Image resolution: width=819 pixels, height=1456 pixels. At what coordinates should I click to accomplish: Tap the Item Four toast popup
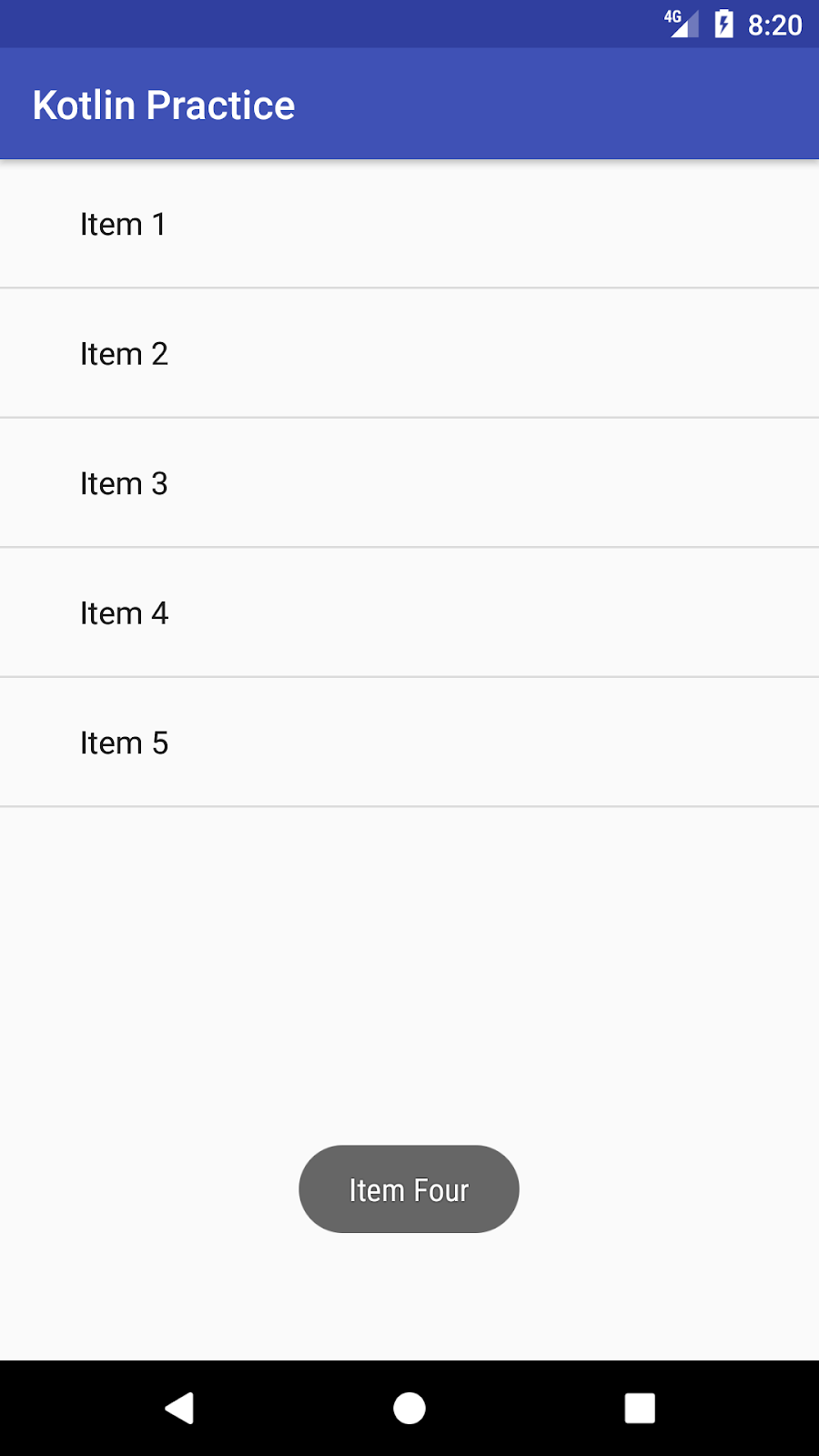point(409,1188)
